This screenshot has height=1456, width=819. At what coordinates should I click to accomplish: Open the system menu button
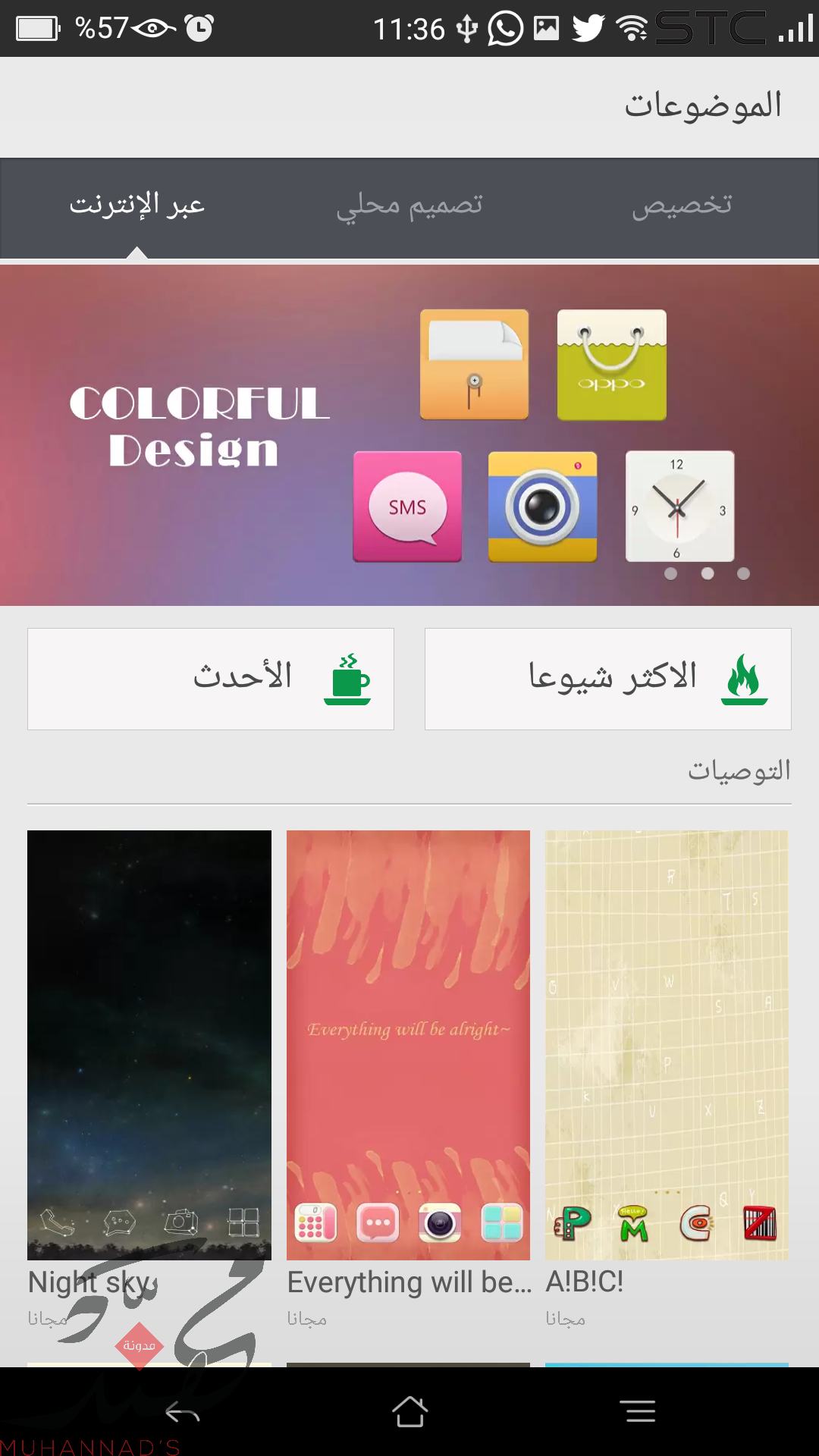(637, 1412)
